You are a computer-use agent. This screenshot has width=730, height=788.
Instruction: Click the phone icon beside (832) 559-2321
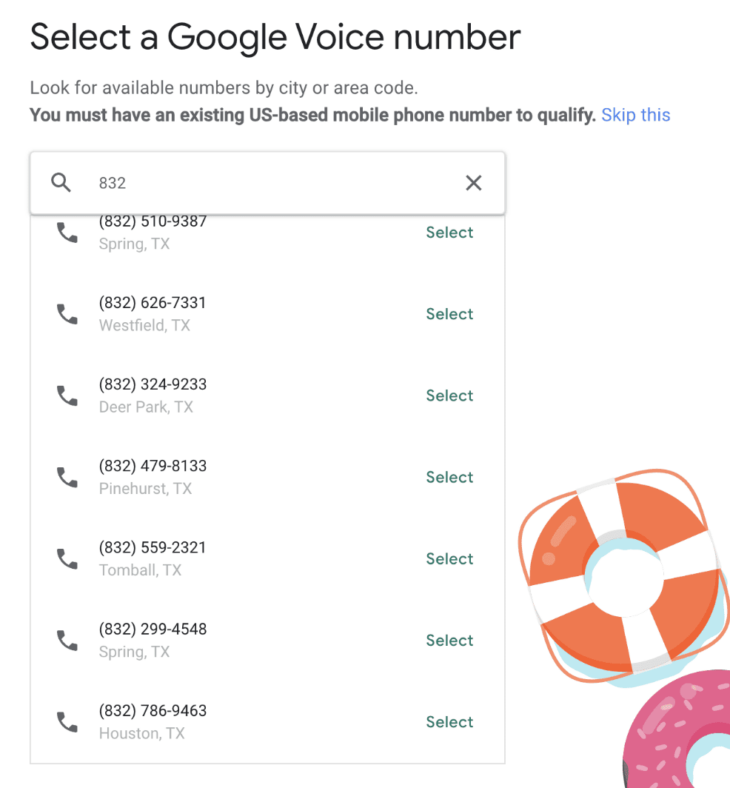tap(67, 558)
